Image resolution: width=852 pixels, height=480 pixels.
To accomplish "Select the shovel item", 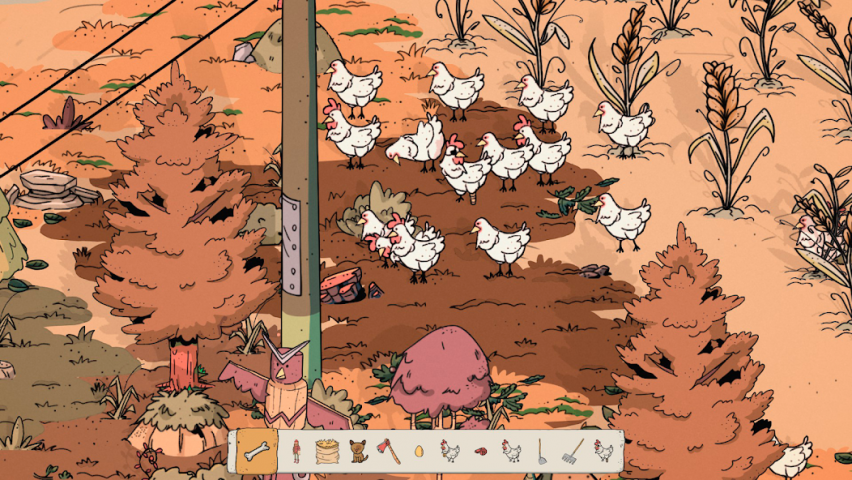I will click(541, 451).
